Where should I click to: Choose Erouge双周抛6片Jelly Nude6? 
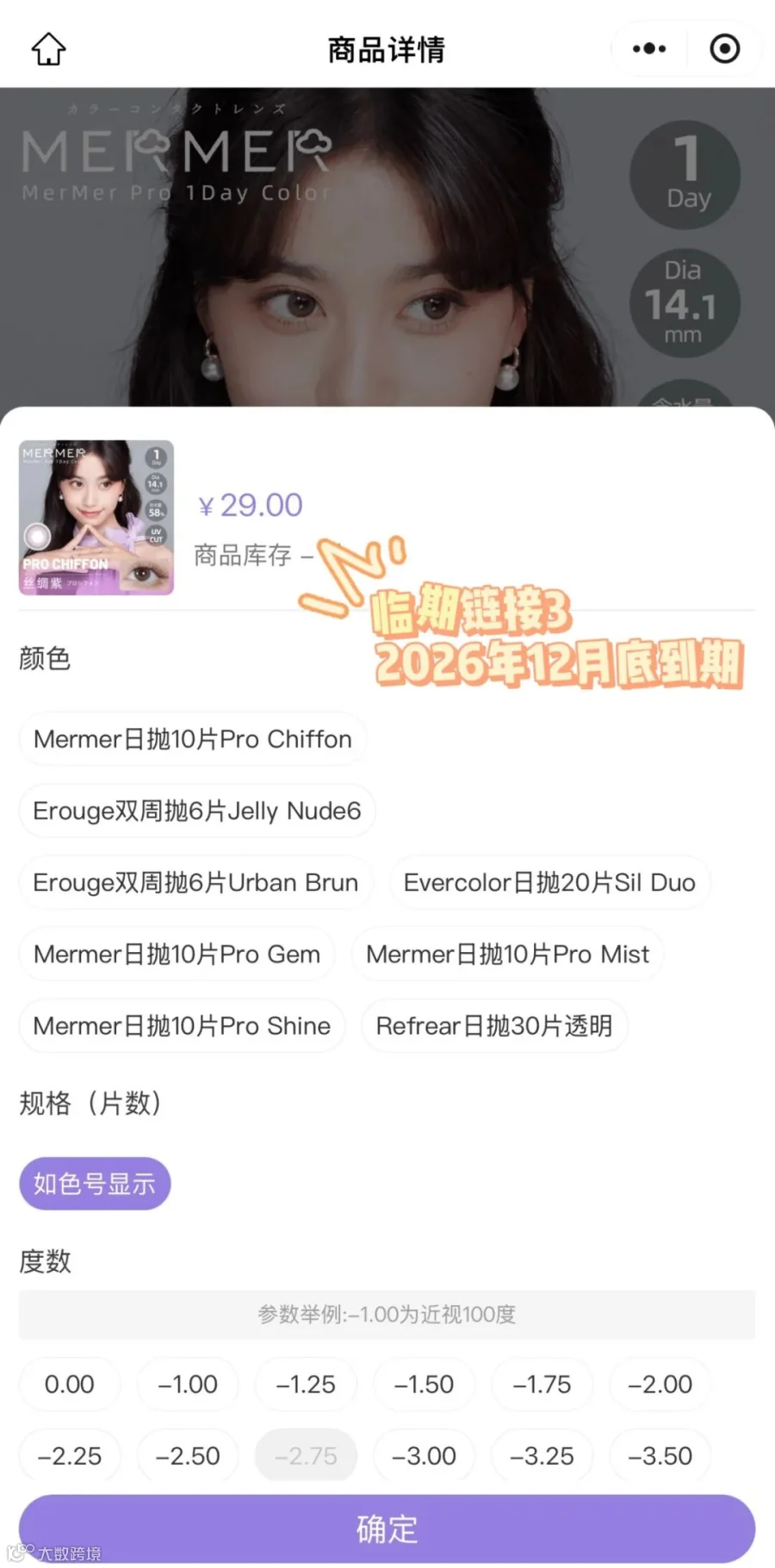pyautogui.click(x=197, y=811)
